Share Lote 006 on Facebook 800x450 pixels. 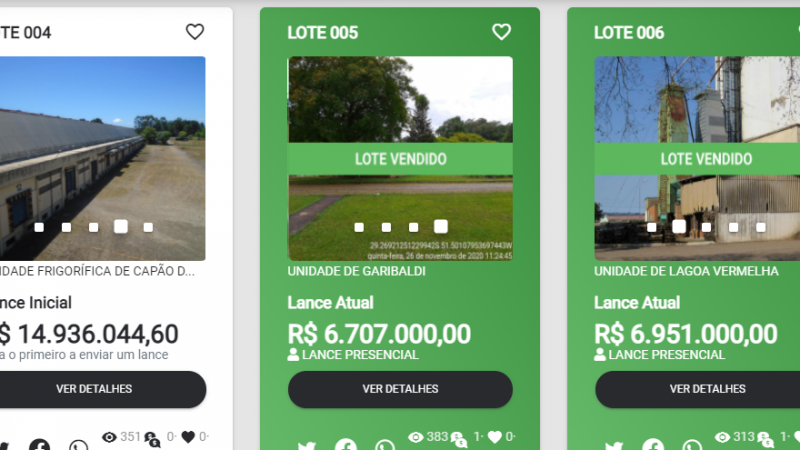click(x=652, y=446)
